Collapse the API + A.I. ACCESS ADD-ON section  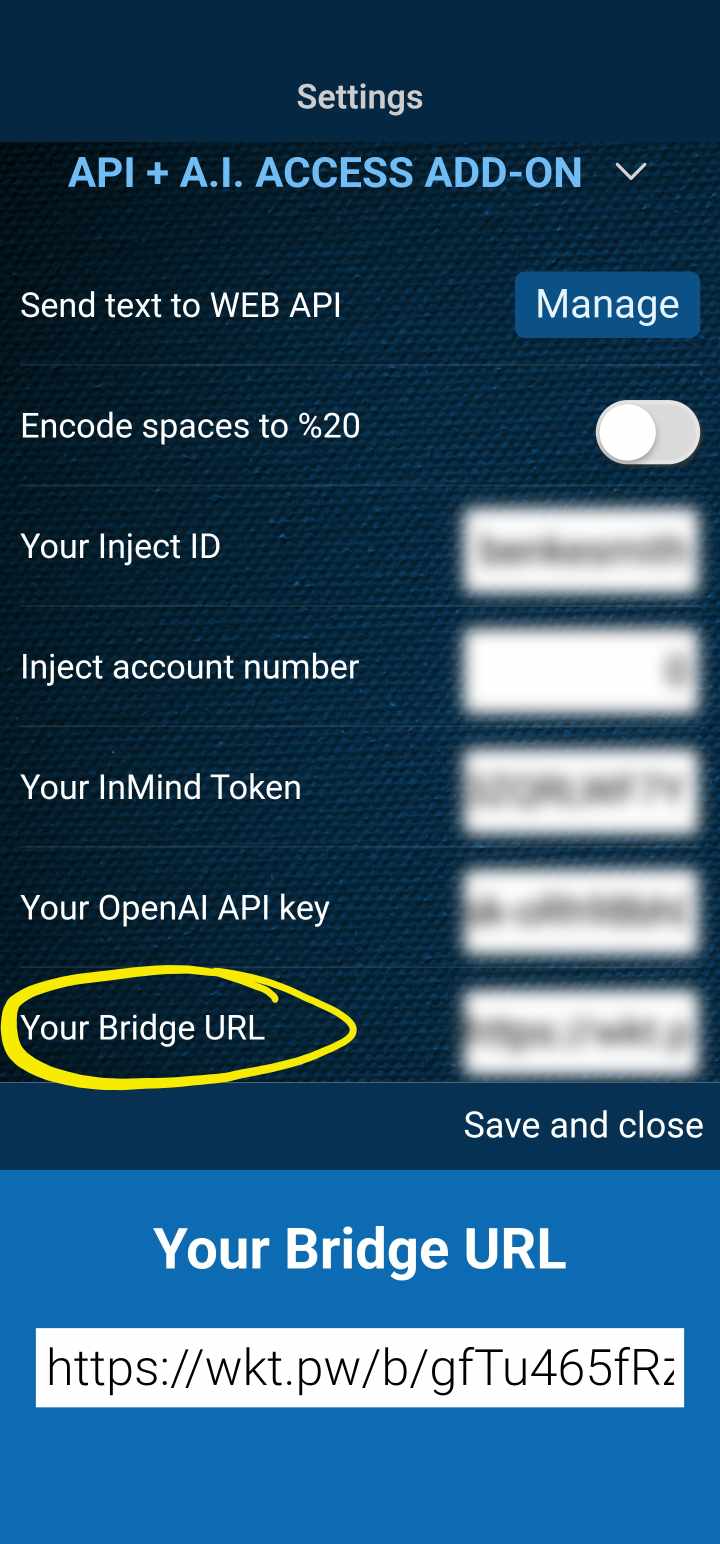coord(630,173)
